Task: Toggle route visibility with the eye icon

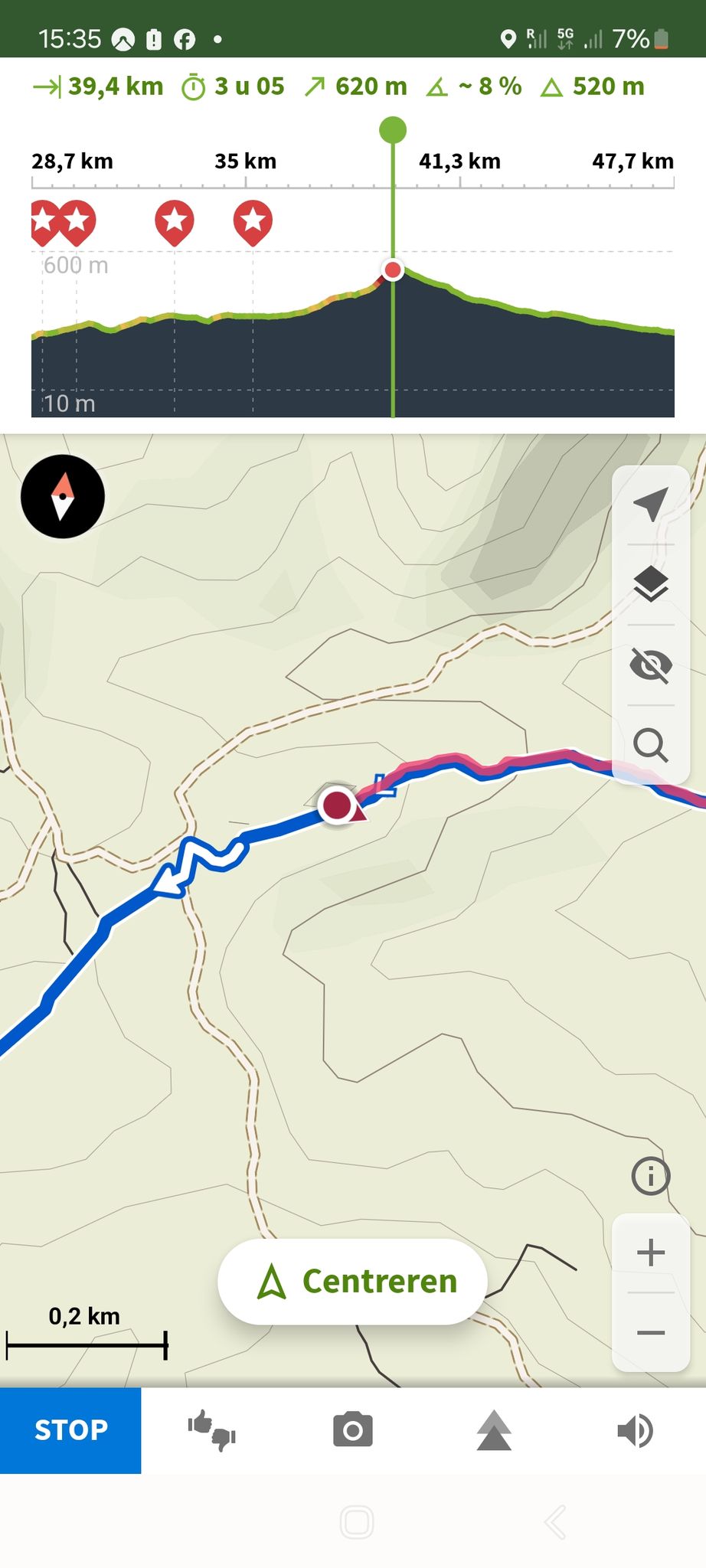Action: pyautogui.click(x=651, y=665)
